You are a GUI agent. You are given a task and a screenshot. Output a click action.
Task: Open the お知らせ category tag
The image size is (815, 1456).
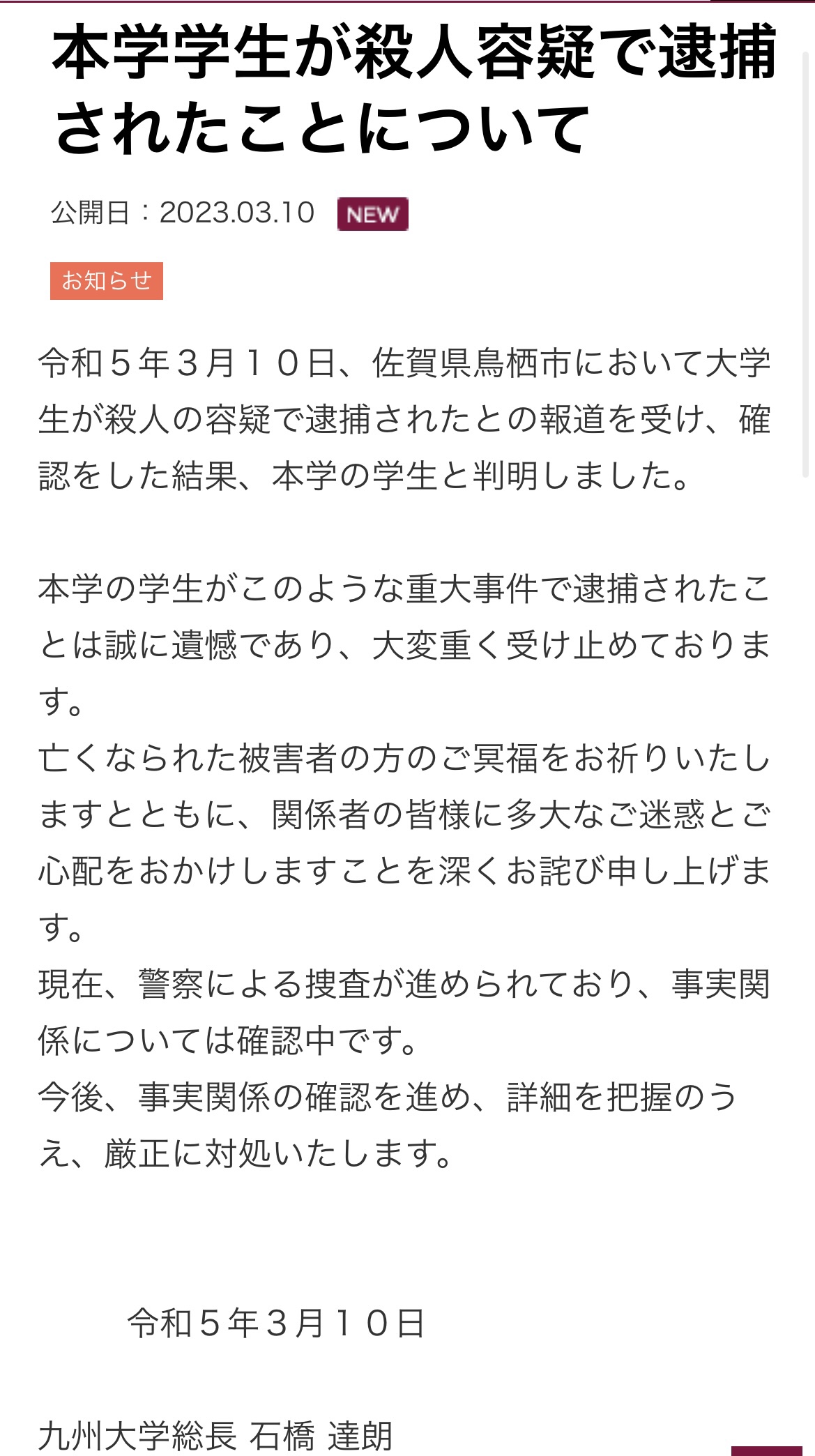pyautogui.click(x=107, y=281)
